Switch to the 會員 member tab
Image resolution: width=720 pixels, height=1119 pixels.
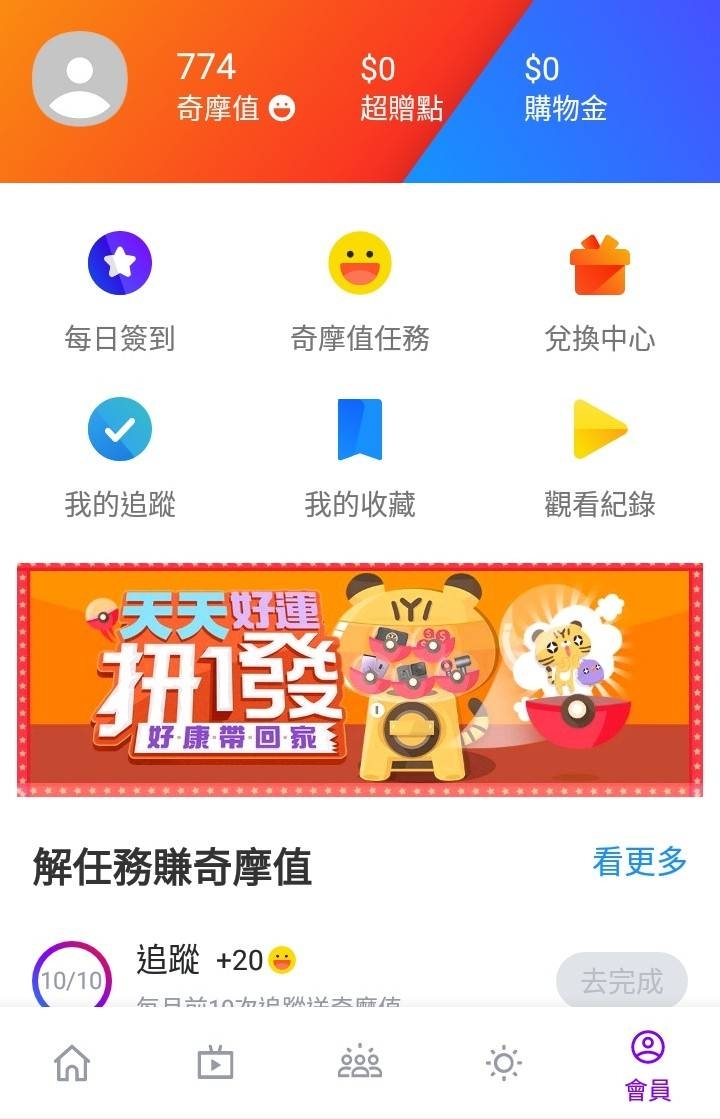[x=648, y=1064]
